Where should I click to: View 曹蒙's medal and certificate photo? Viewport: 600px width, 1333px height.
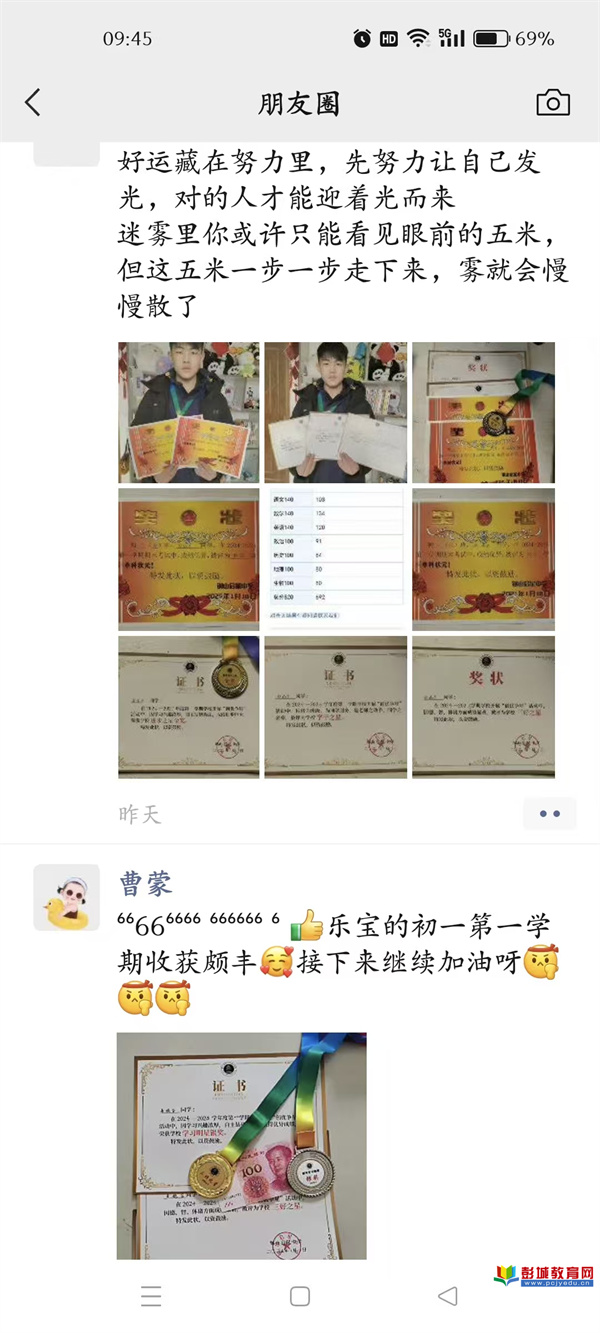(241, 1145)
